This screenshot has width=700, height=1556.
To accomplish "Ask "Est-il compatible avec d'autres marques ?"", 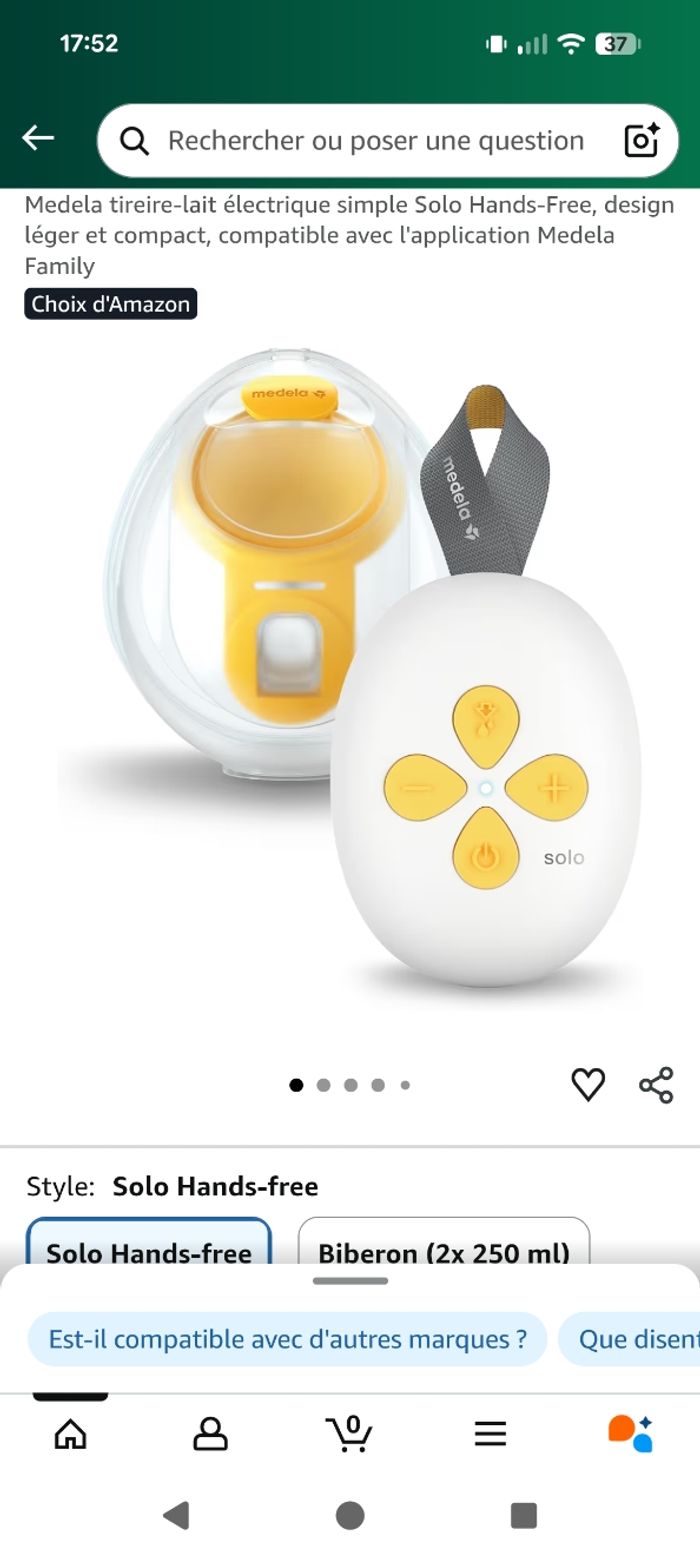I will [x=287, y=1339].
